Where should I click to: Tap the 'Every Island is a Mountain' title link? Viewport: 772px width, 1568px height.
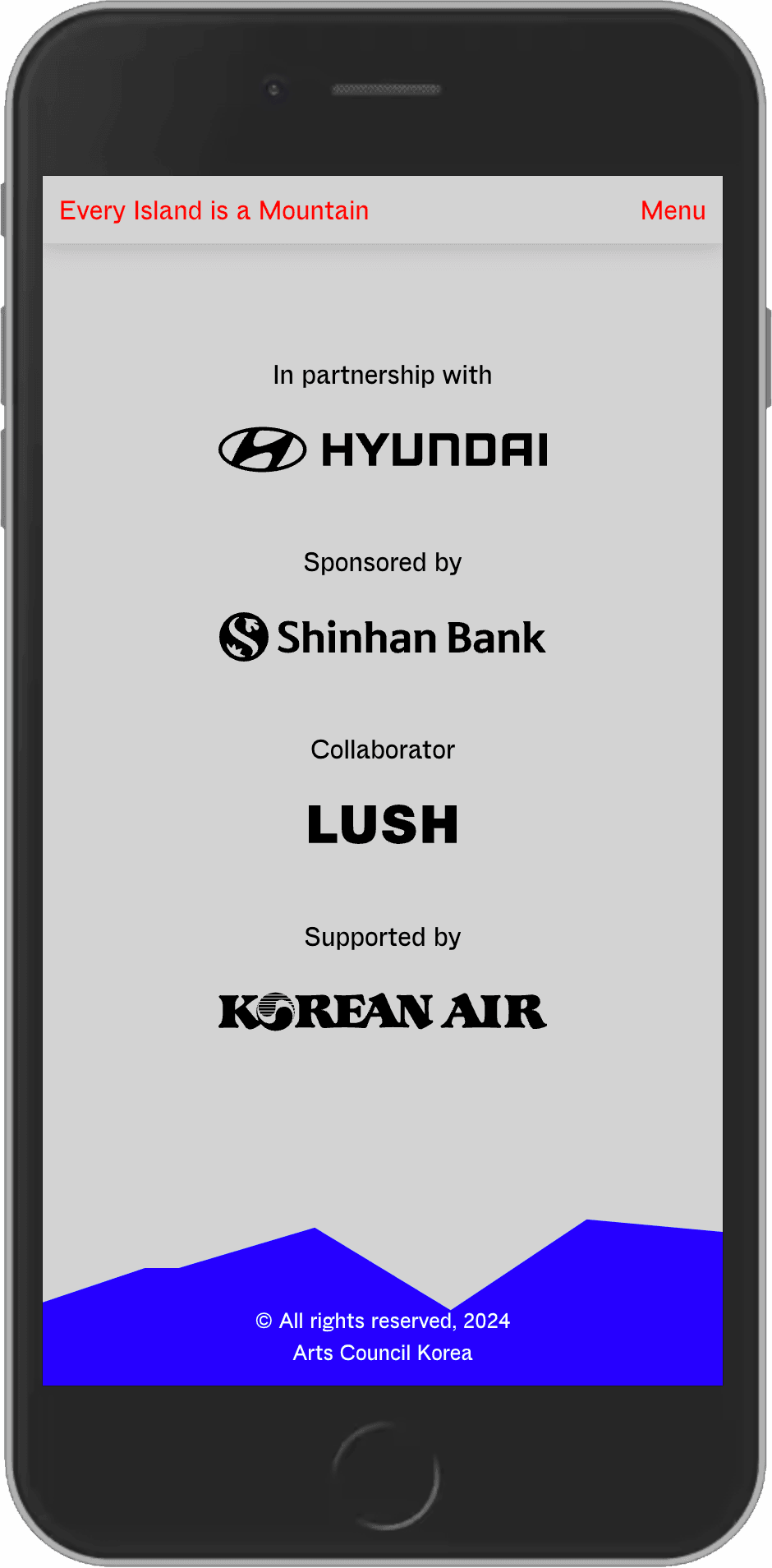(214, 211)
